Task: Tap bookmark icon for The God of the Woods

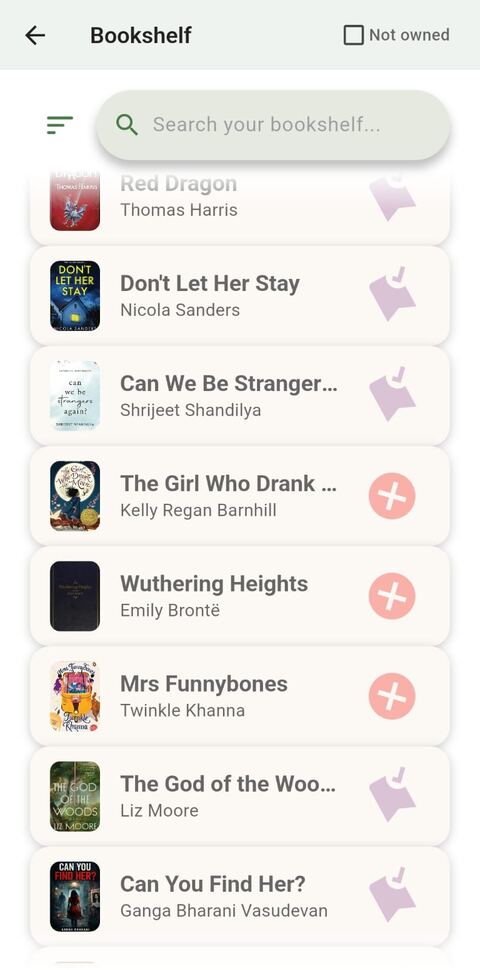Action: pos(392,795)
